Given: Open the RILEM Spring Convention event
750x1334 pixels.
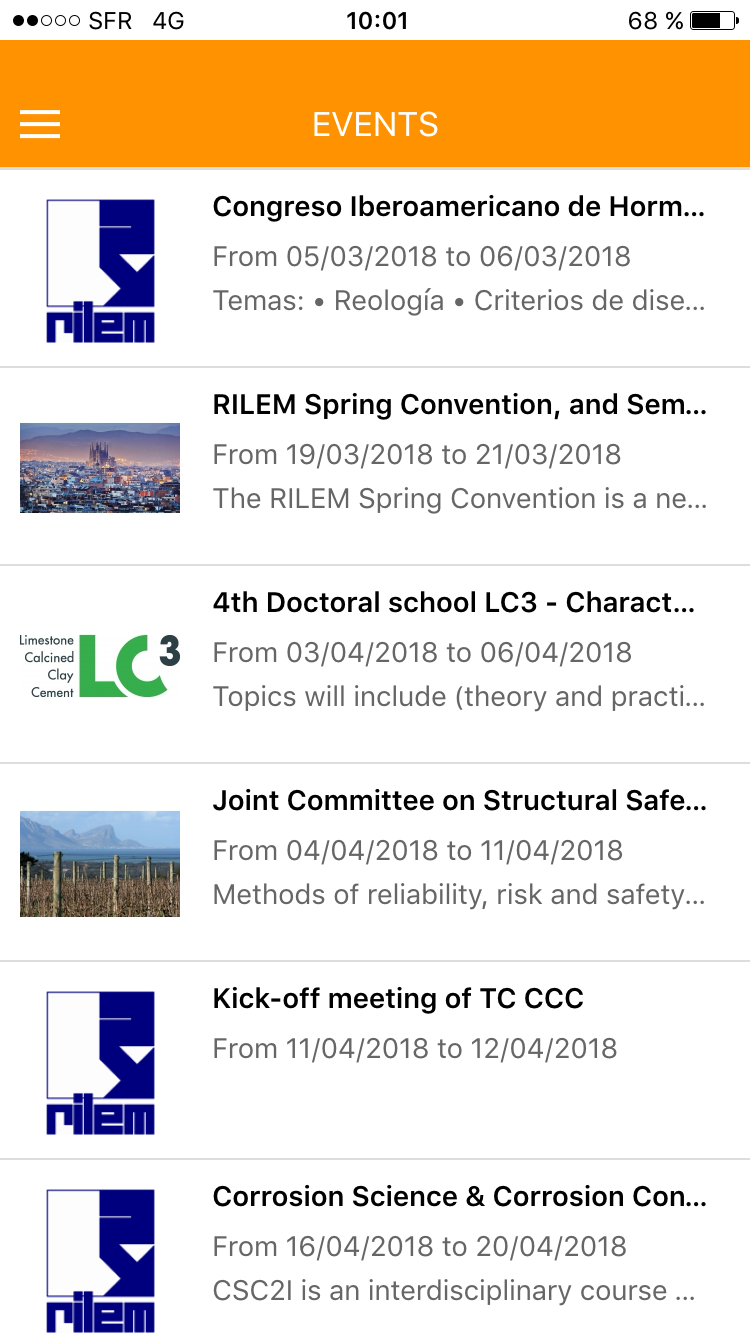Looking at the screenshot, I should 375,467.
